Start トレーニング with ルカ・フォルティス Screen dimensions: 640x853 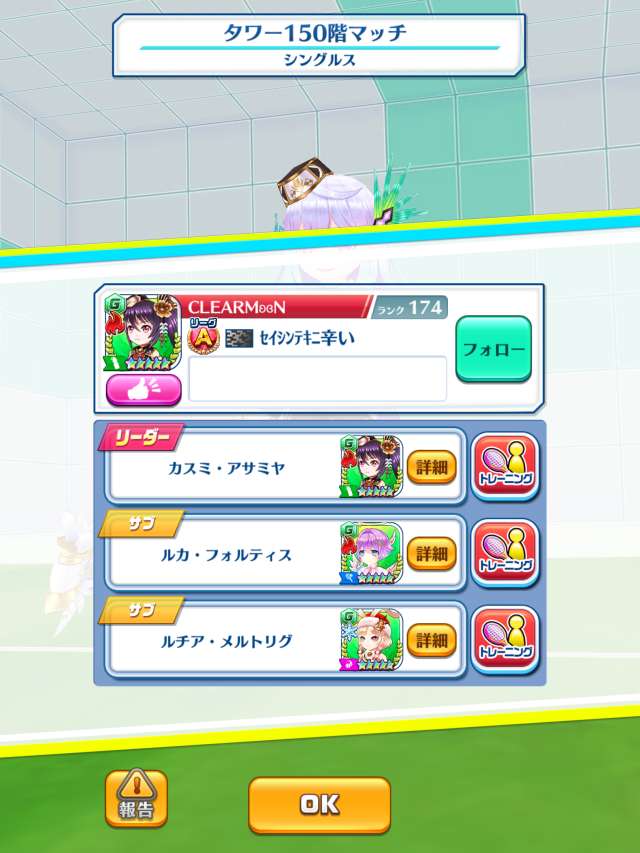[505, 553]
